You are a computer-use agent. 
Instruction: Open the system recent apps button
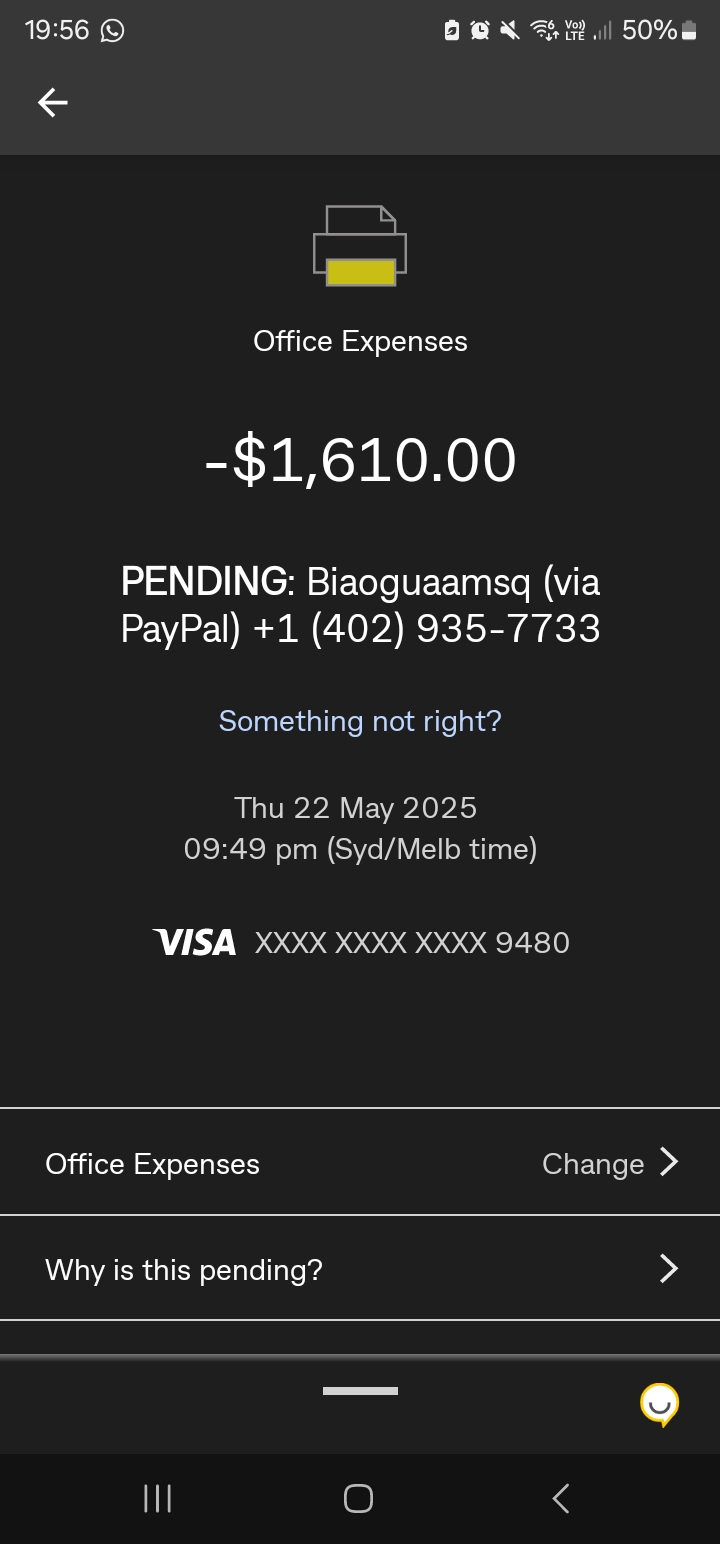(158, 1498)
